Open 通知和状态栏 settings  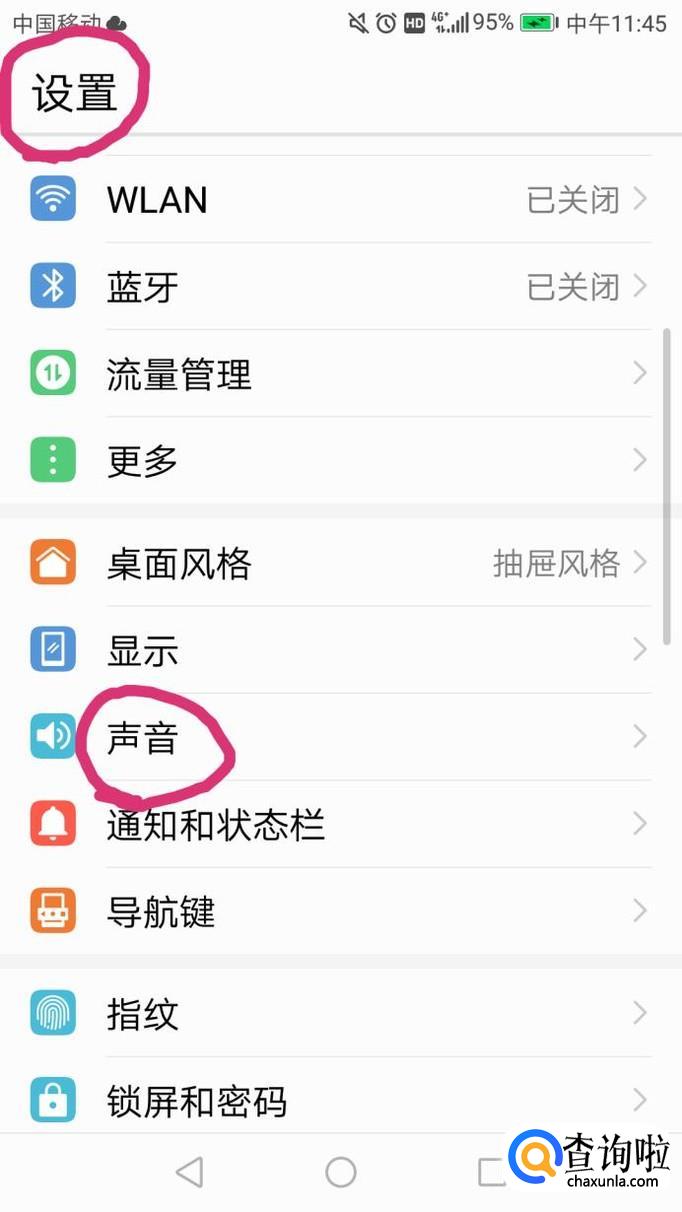pos(340,824)
